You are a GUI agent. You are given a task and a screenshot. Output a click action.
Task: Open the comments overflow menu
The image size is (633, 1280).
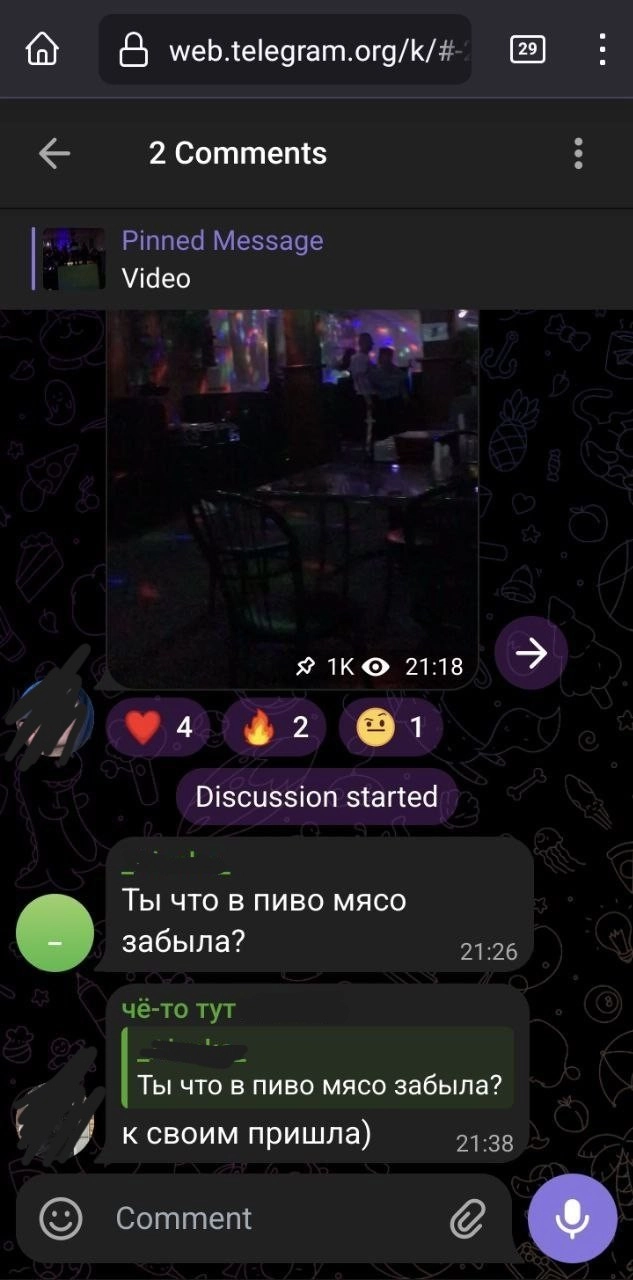coord(578,153)
